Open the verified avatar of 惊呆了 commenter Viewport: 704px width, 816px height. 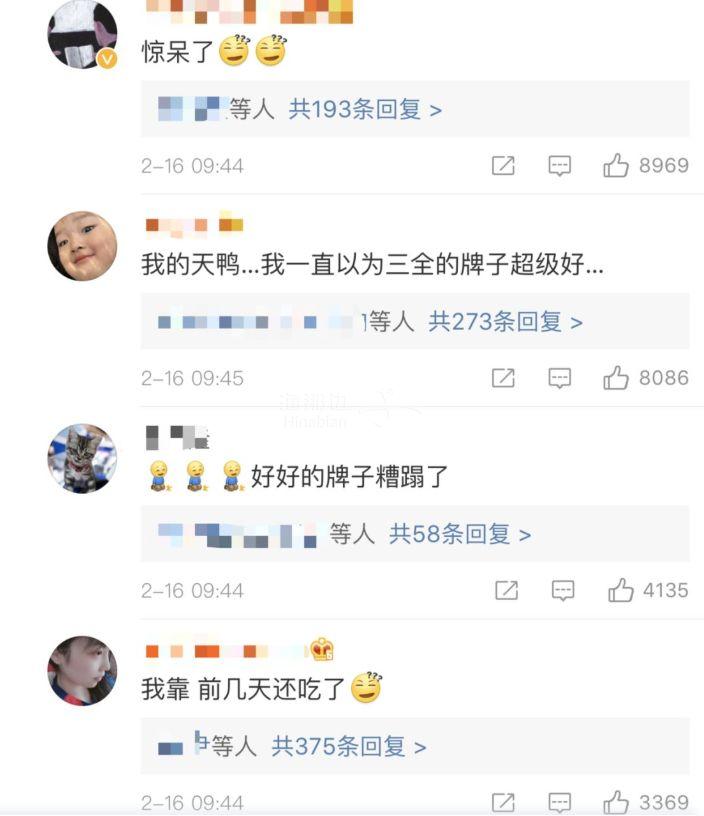82,34
